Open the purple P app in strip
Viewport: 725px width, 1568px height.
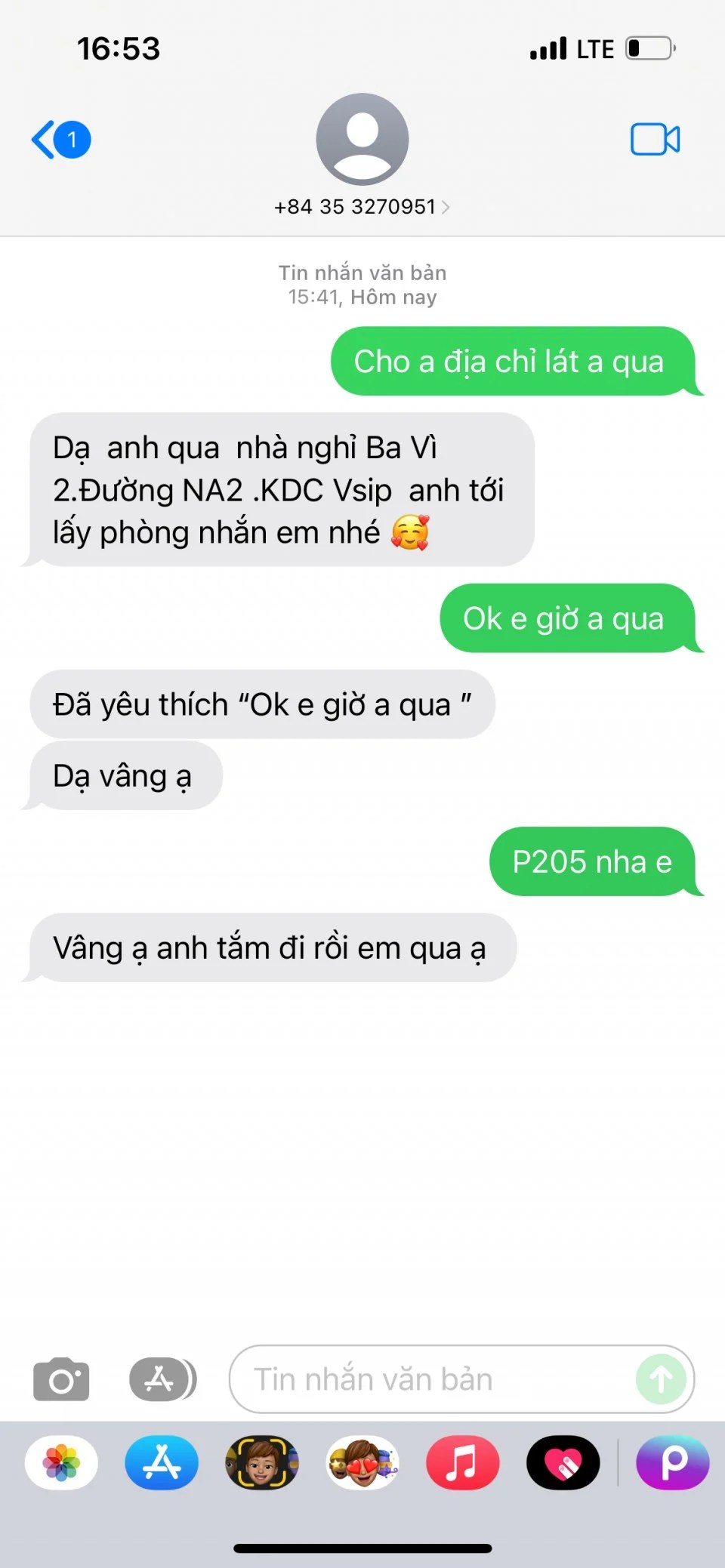(x=673, y=1463)
